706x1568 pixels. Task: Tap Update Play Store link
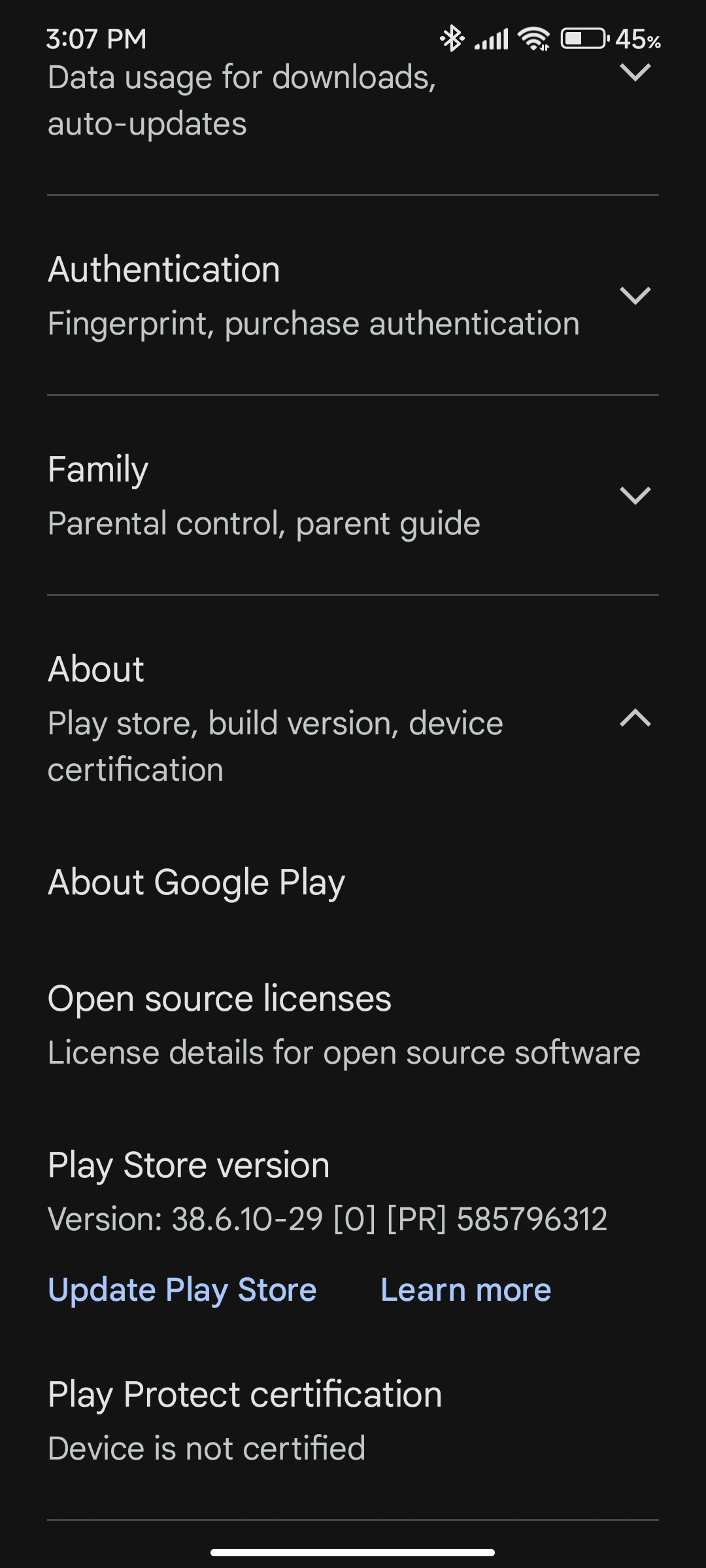pyautogui.click(x=182, y=1290)
